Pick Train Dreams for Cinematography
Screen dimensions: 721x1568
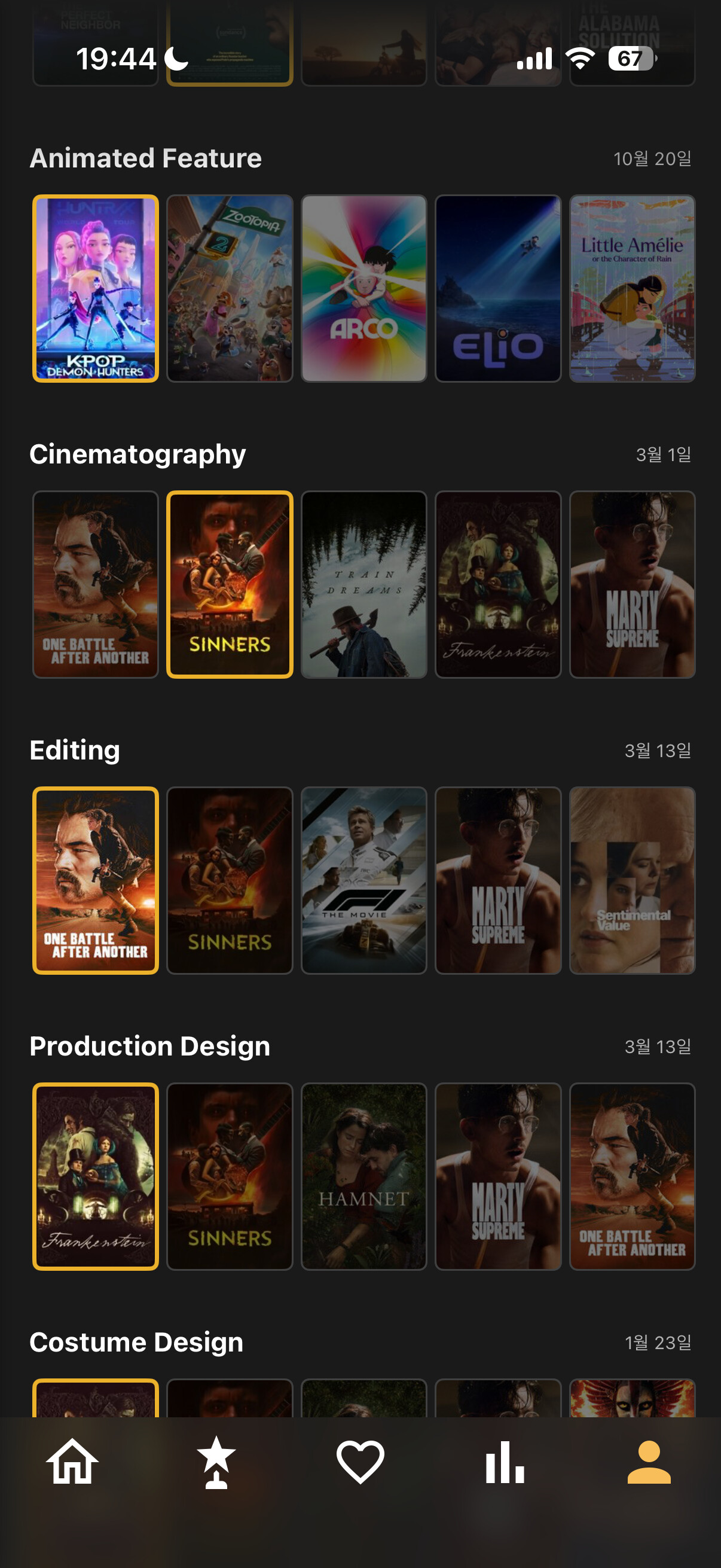click(364, 584)
